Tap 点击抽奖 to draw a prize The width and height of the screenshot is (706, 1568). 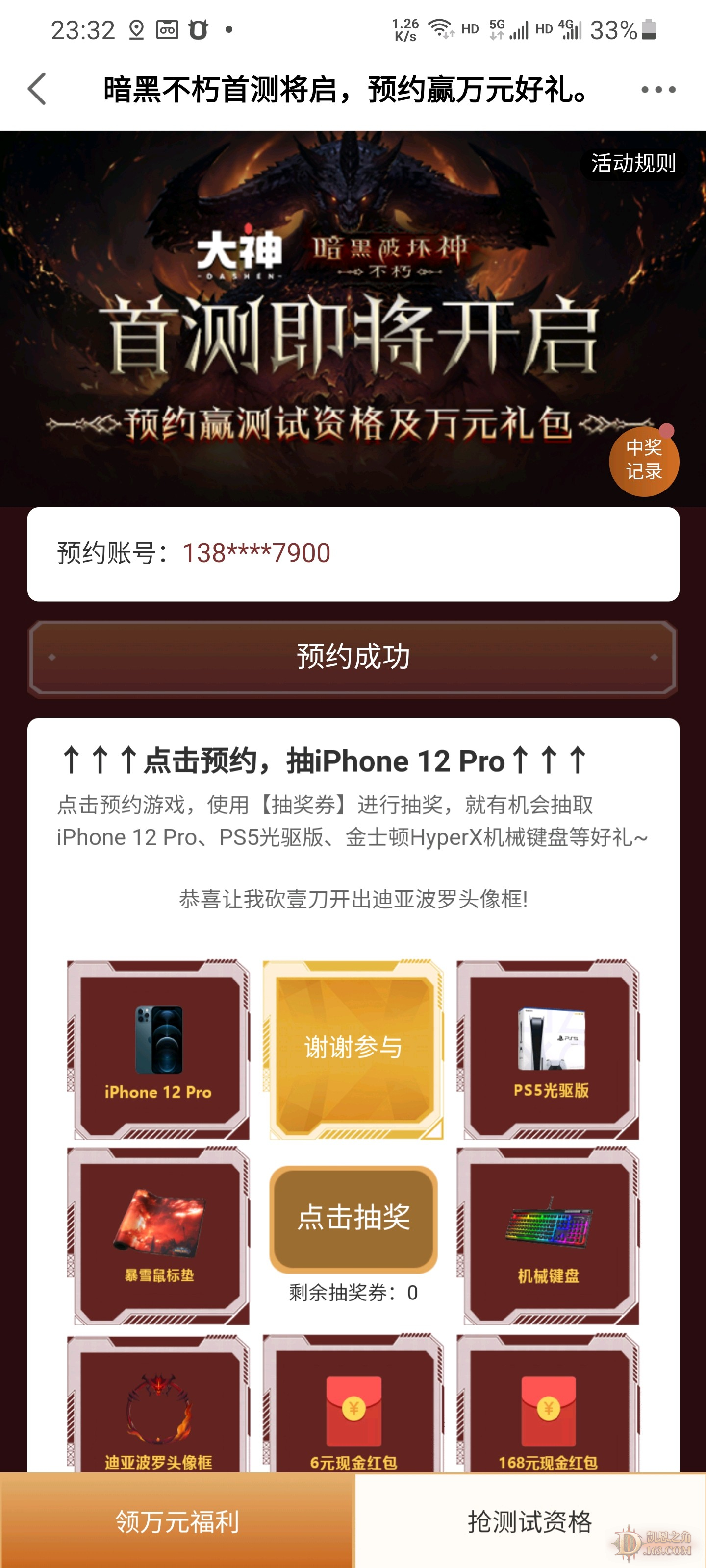(353, 1218)
